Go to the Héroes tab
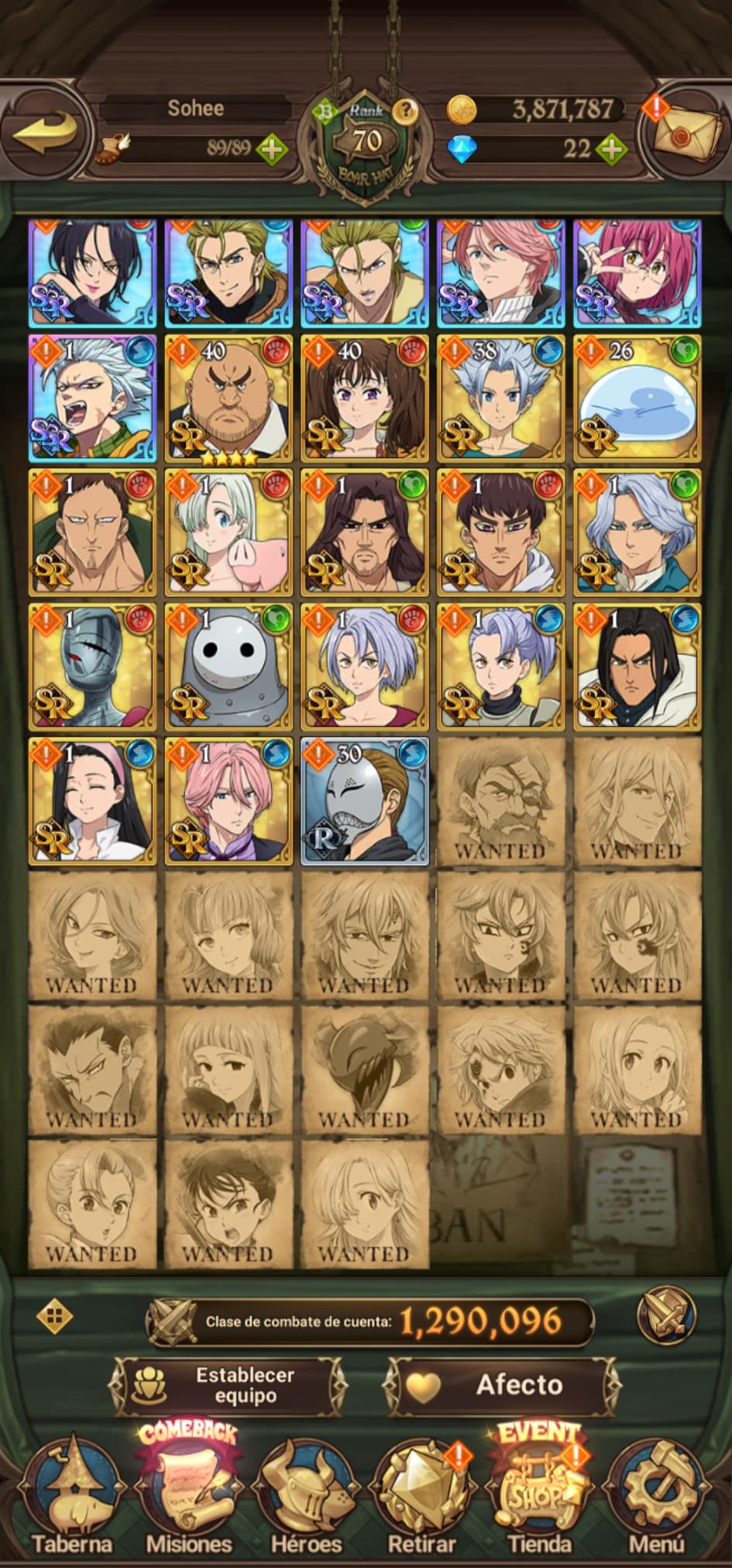 [306, 1500]
